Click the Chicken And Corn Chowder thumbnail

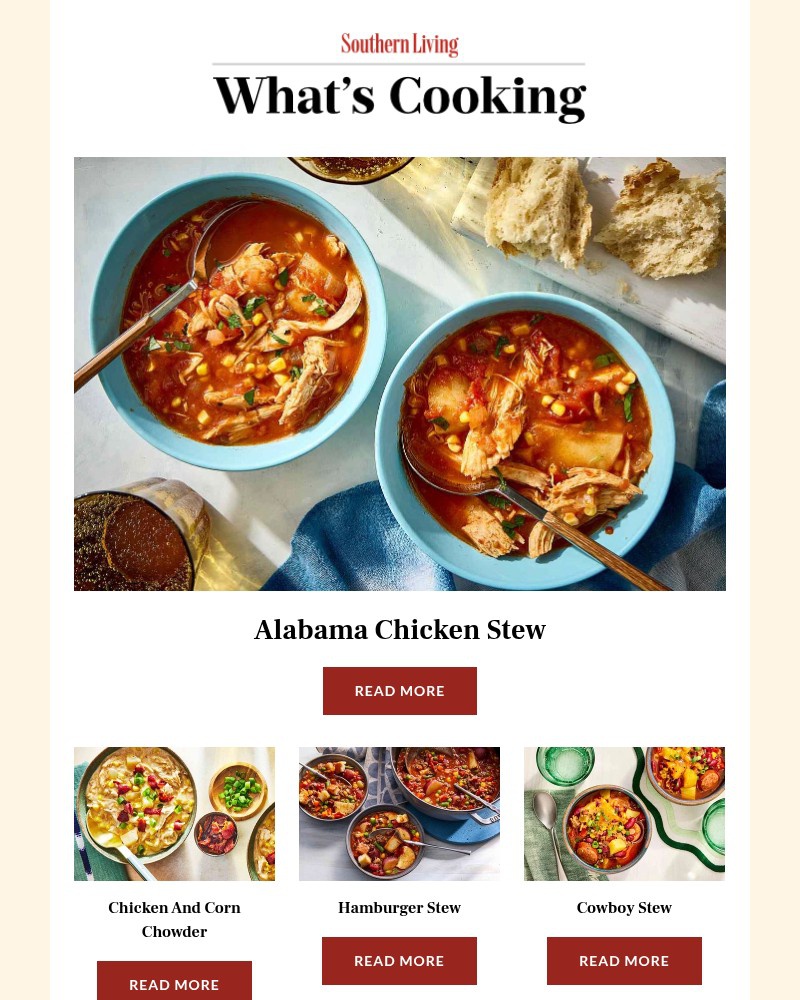pyautogui.click(x=174, y=813)
